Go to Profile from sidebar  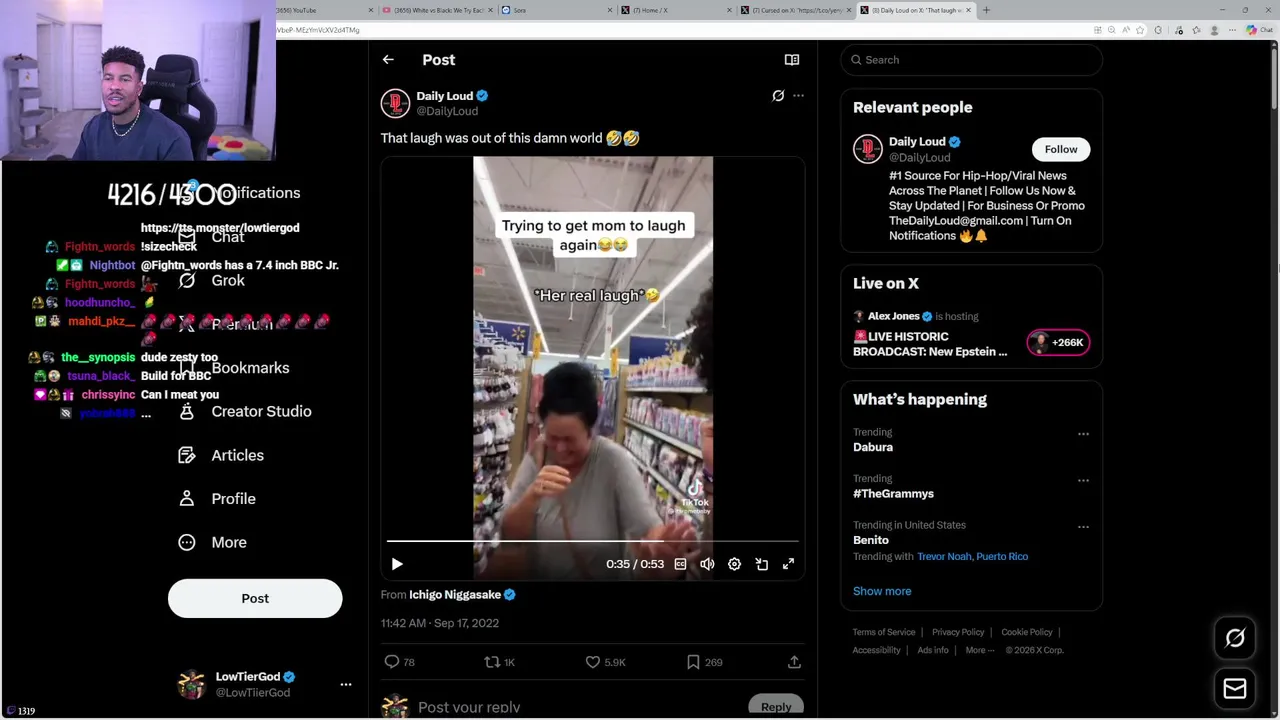233,498
